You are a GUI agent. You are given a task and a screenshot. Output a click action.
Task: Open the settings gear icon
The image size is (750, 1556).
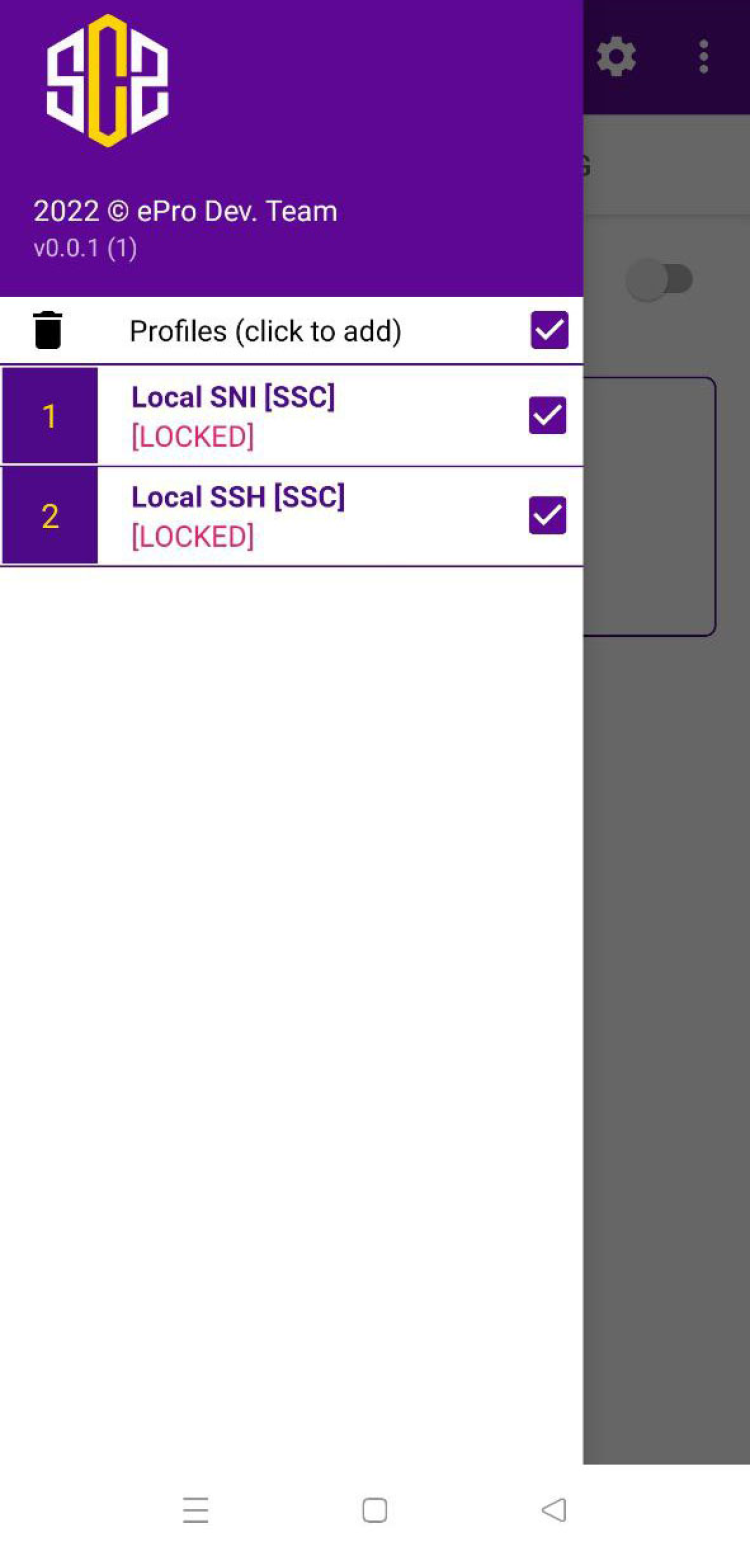click(x=616, y=57)
